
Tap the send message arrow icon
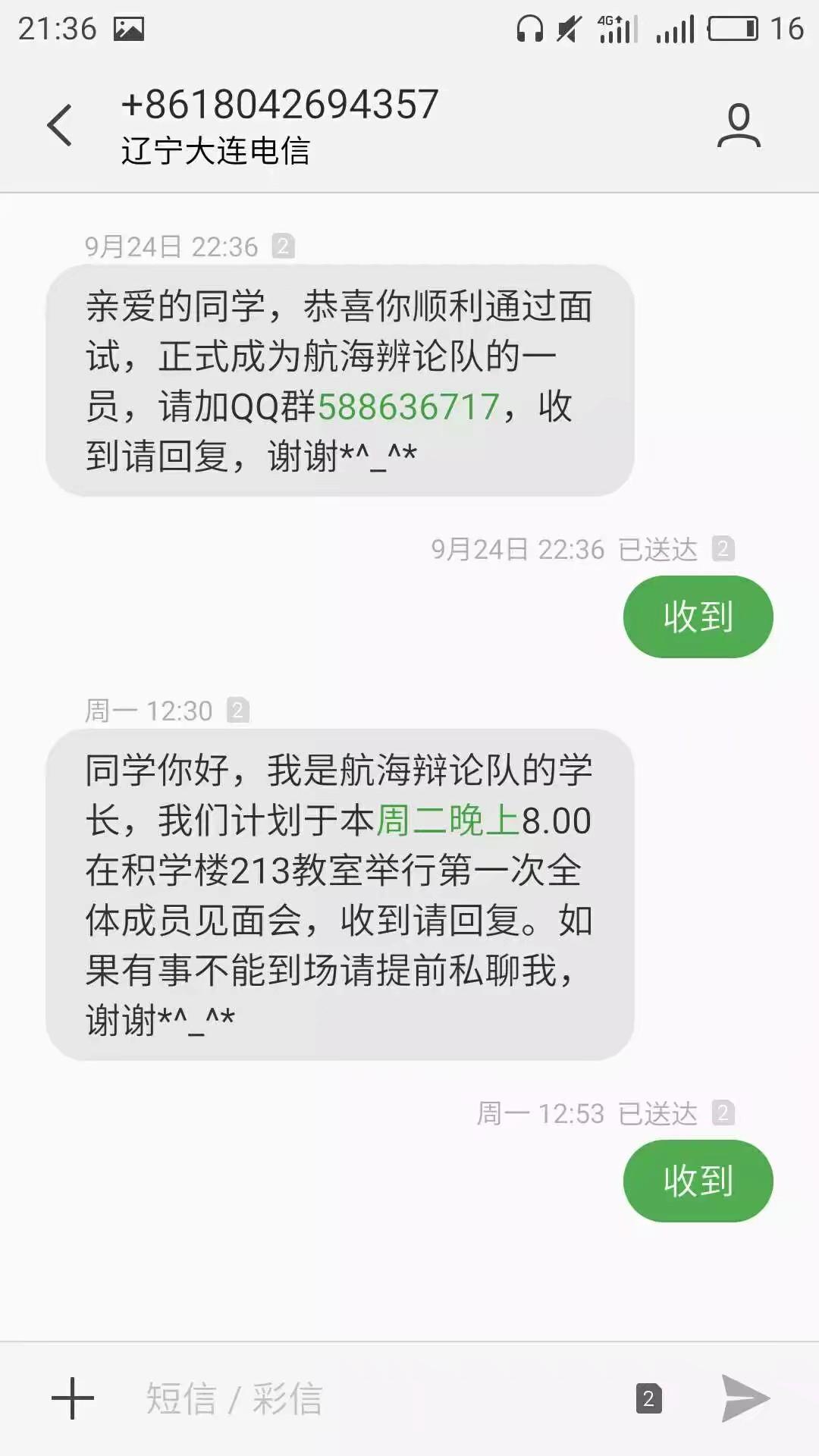747,1399
